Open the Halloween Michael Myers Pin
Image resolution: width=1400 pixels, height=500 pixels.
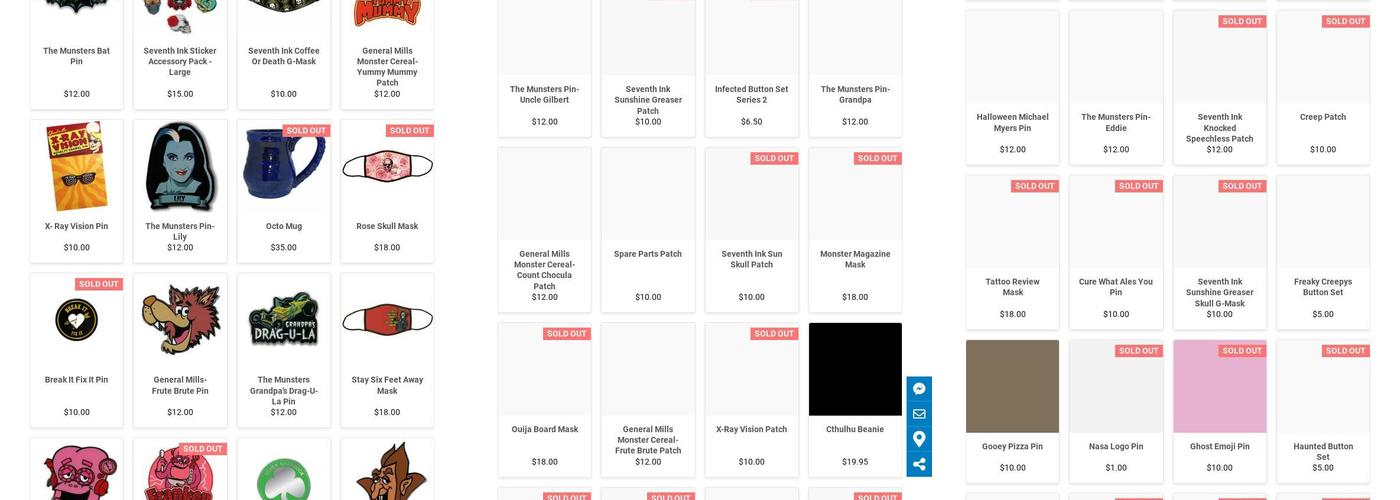(x=1012, y=122)
